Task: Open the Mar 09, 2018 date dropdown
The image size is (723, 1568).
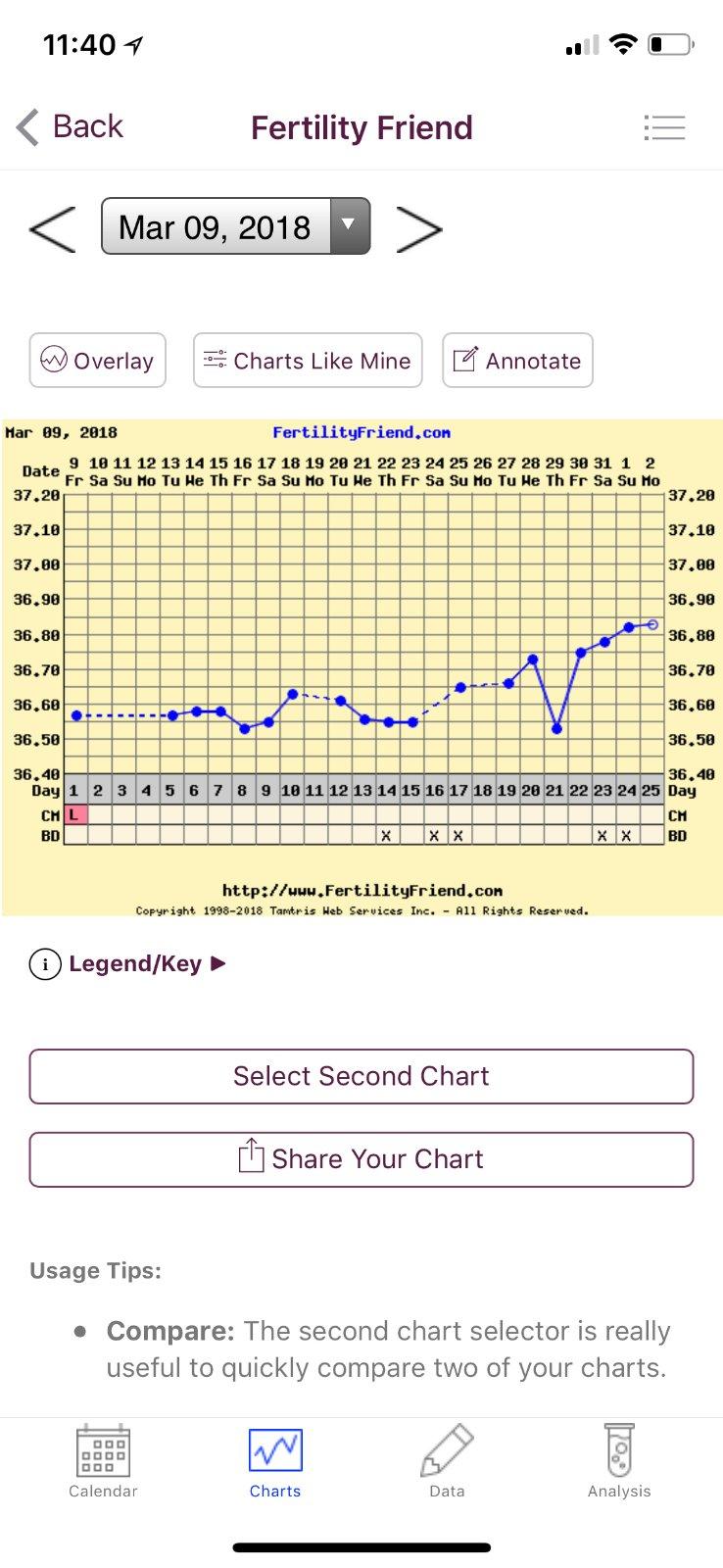Action: click(235, 227)
